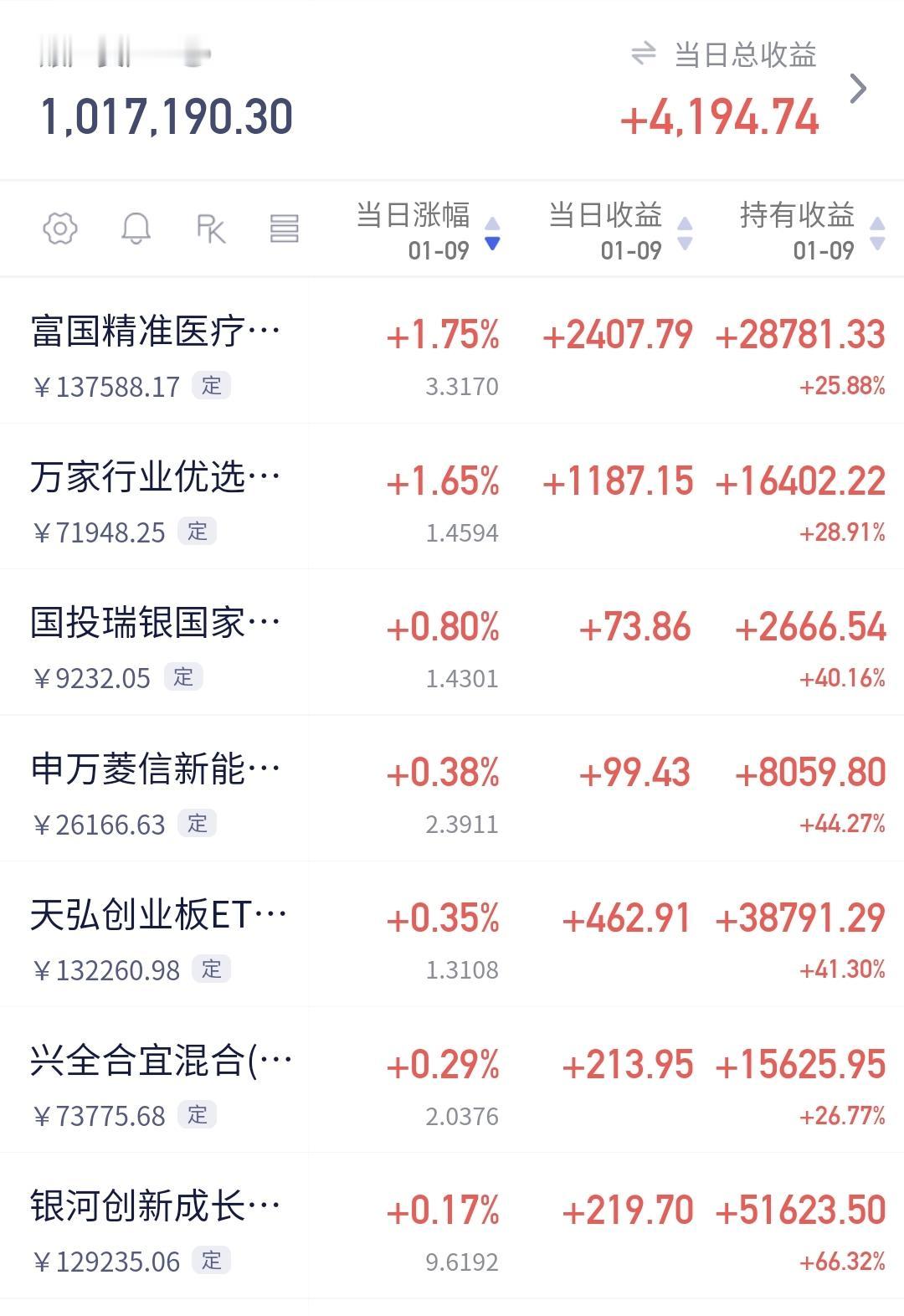Open the 银河创新成长 fund holding

(x=156, y=1207)
